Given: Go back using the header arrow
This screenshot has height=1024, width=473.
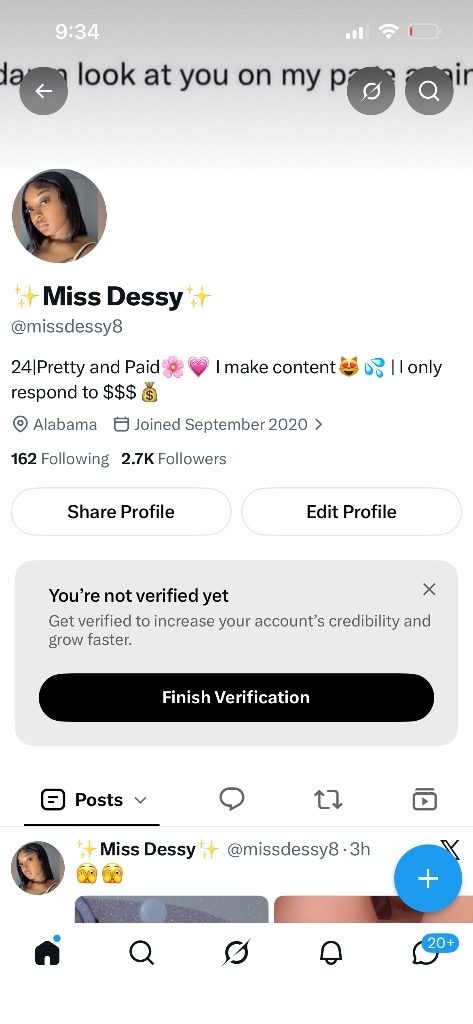Looking at the screenshot, I should pos(44,91).
